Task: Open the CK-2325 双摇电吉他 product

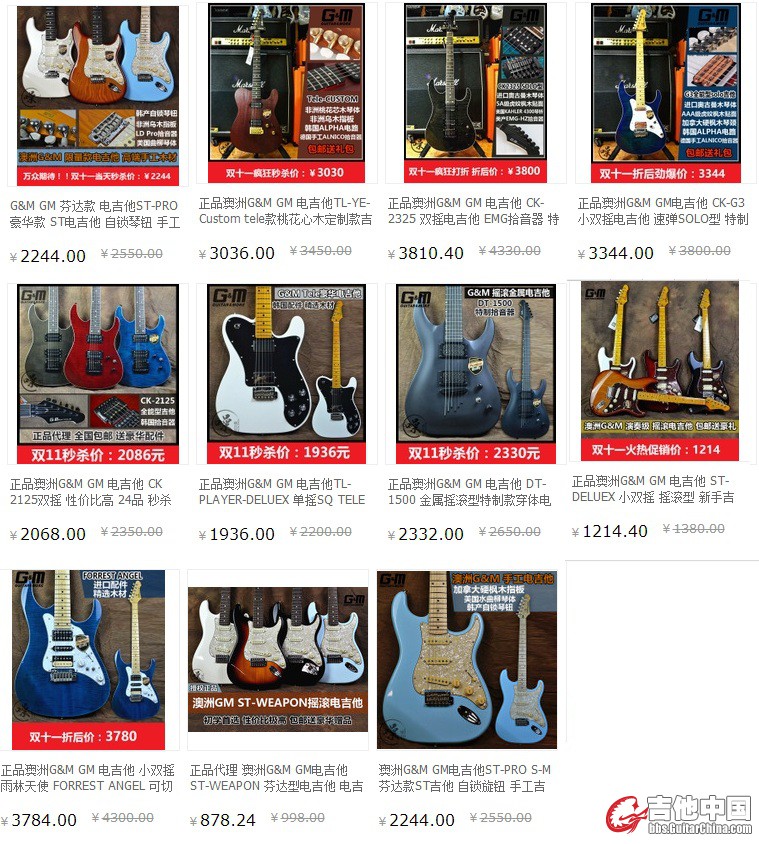Action: [476, 95]
